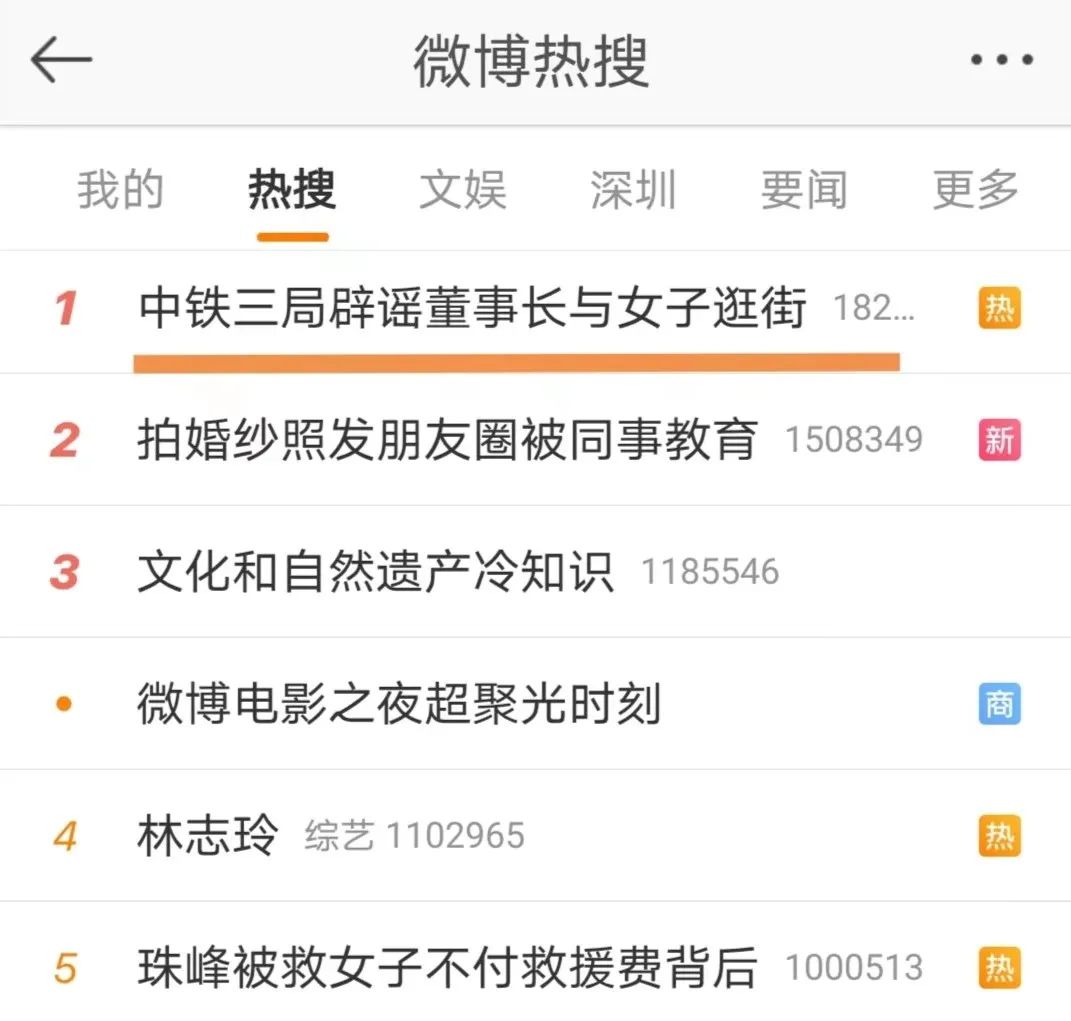Switch to the 要闻 tab

point(804,190)
